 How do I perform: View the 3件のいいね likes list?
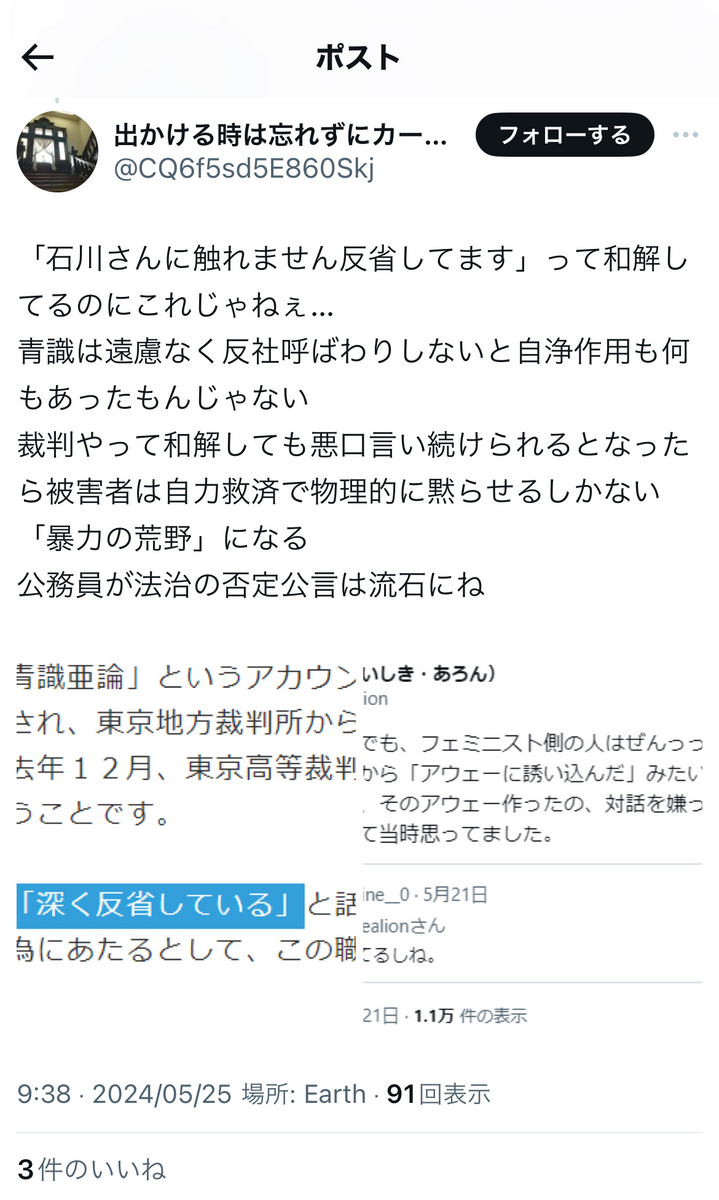(x=92, y=1168)
